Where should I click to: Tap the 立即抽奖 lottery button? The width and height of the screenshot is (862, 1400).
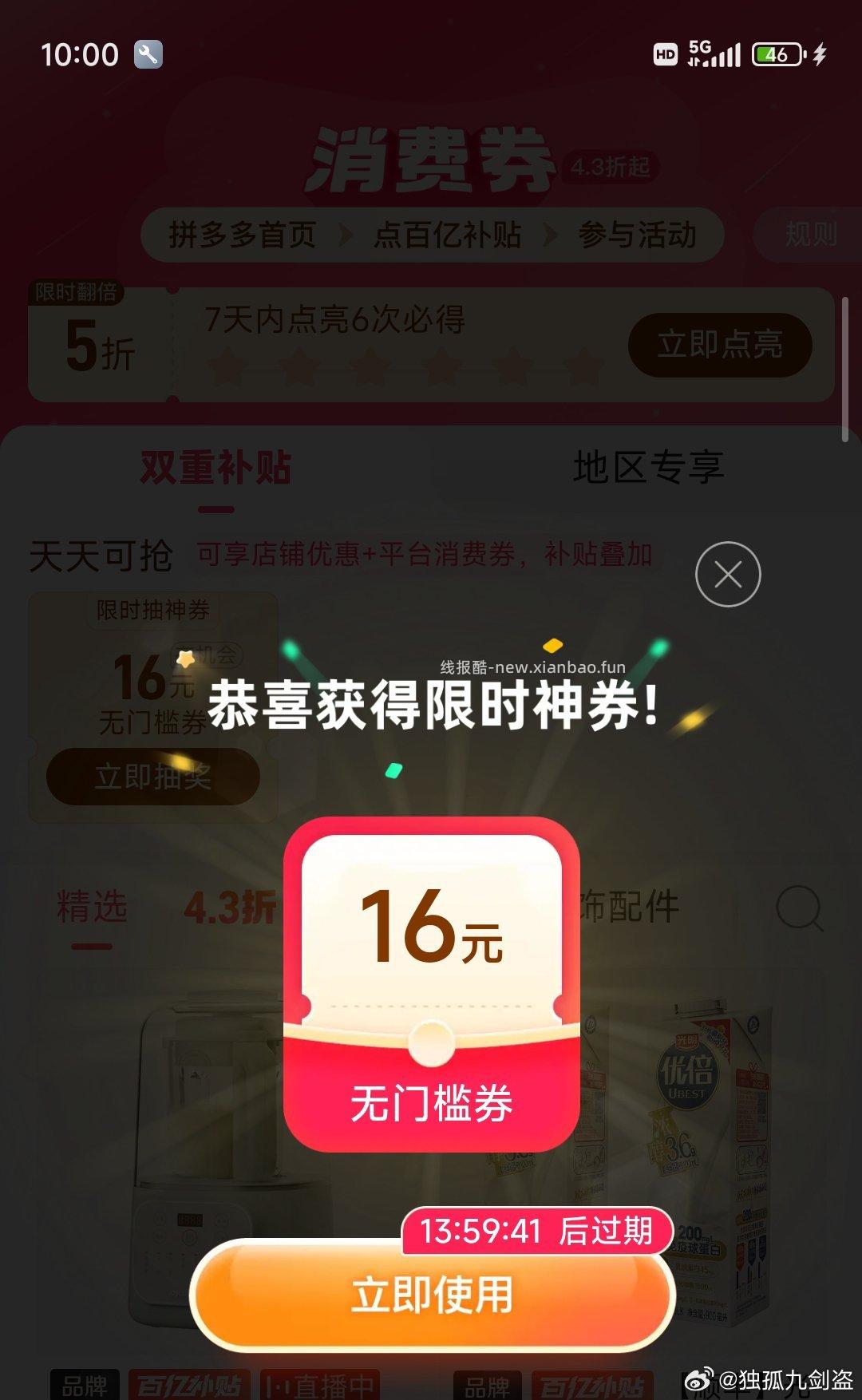(152, 775)
